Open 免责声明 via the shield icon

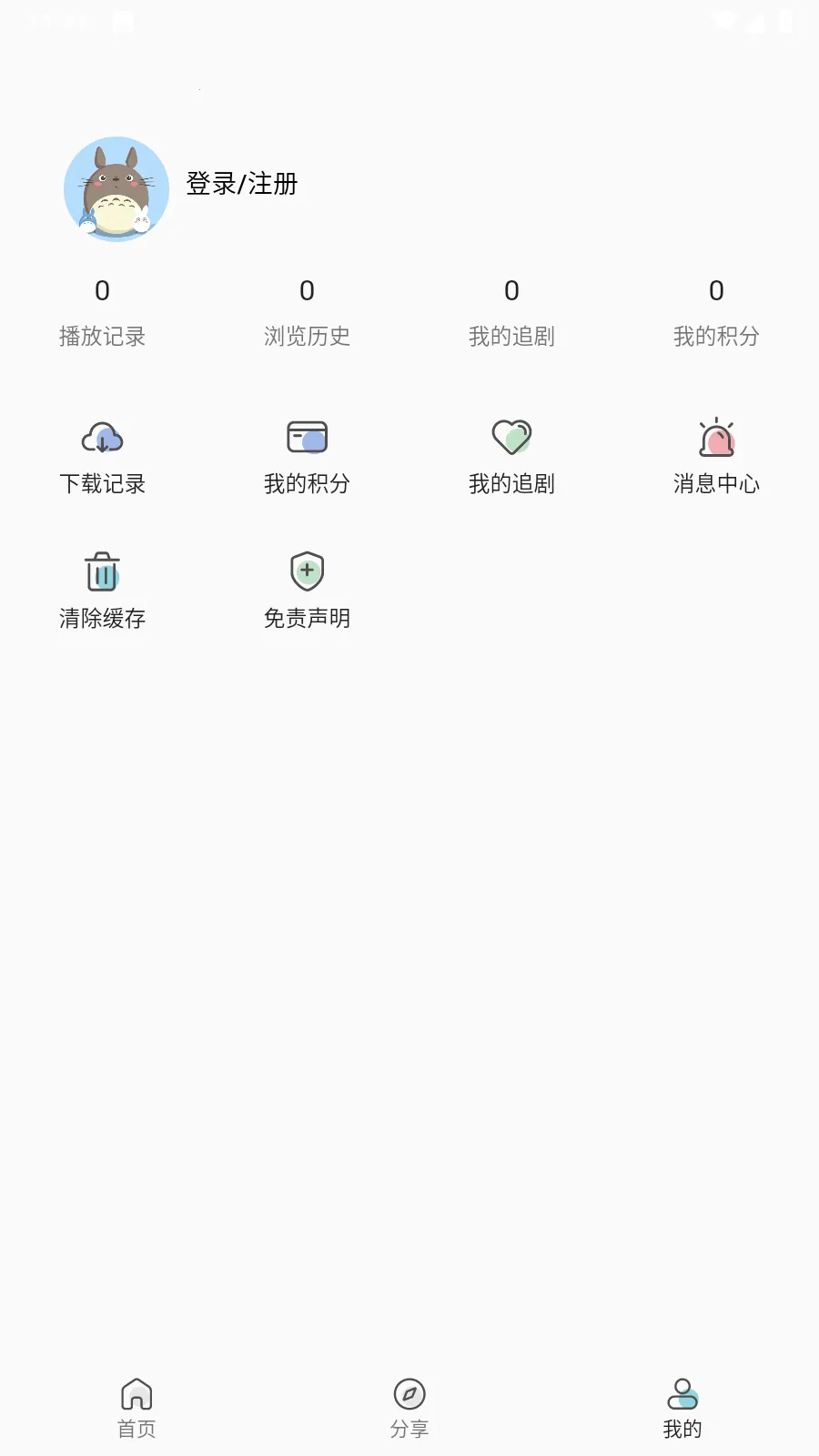coord(307,571)
